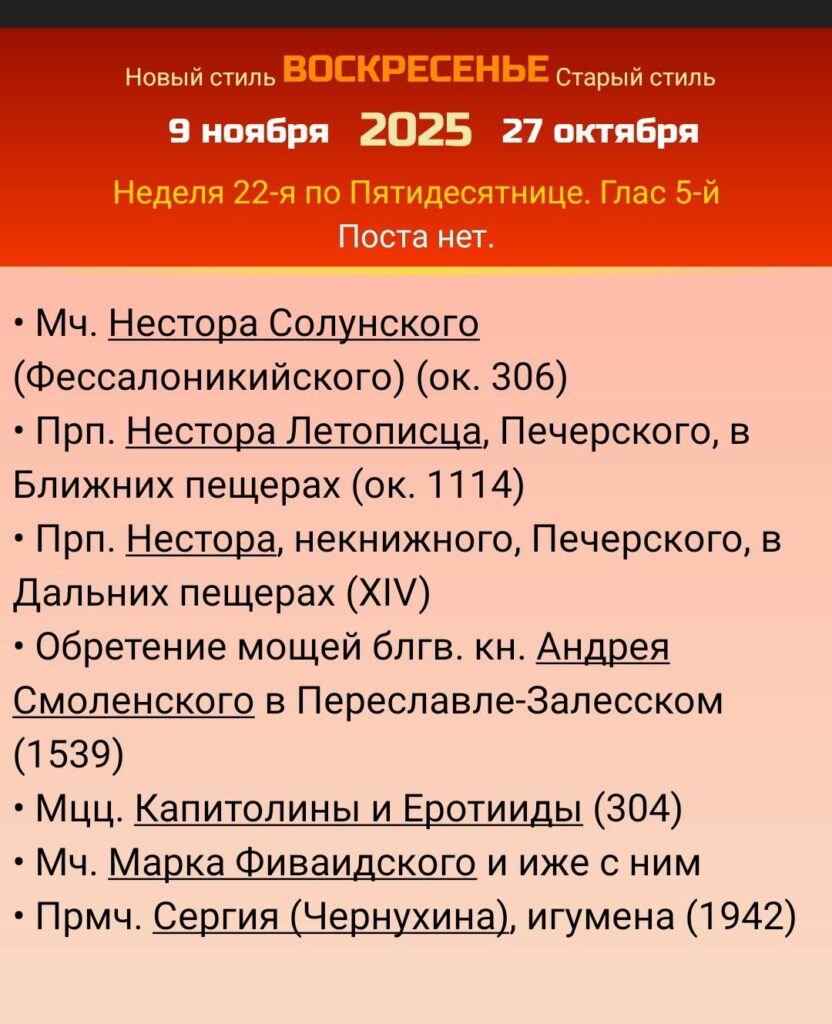The width and height of the screenshot is (832, 1024).
Task: Open the Сергия (Чернухина) link
Action: click(x=330, y=917)
